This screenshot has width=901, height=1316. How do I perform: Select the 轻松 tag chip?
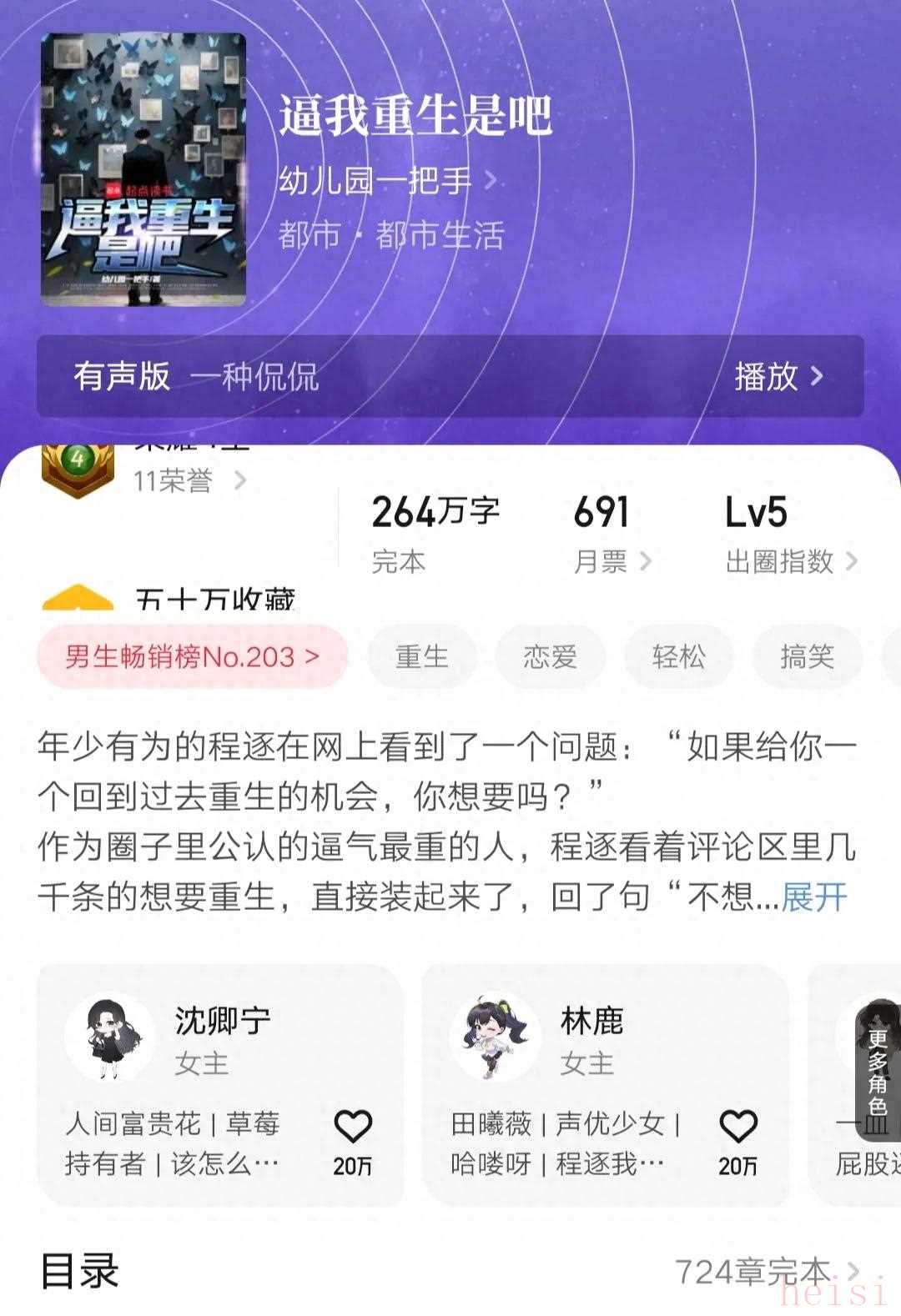coord(678,657)
